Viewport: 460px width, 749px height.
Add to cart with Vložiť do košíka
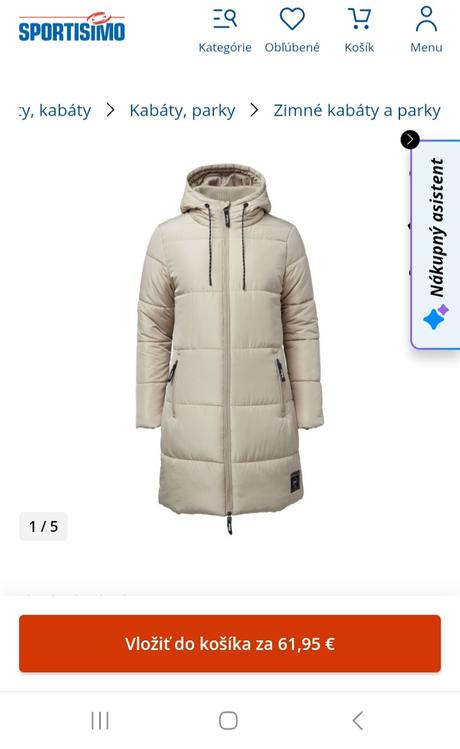pyautogui.click(x=230, y=643)
